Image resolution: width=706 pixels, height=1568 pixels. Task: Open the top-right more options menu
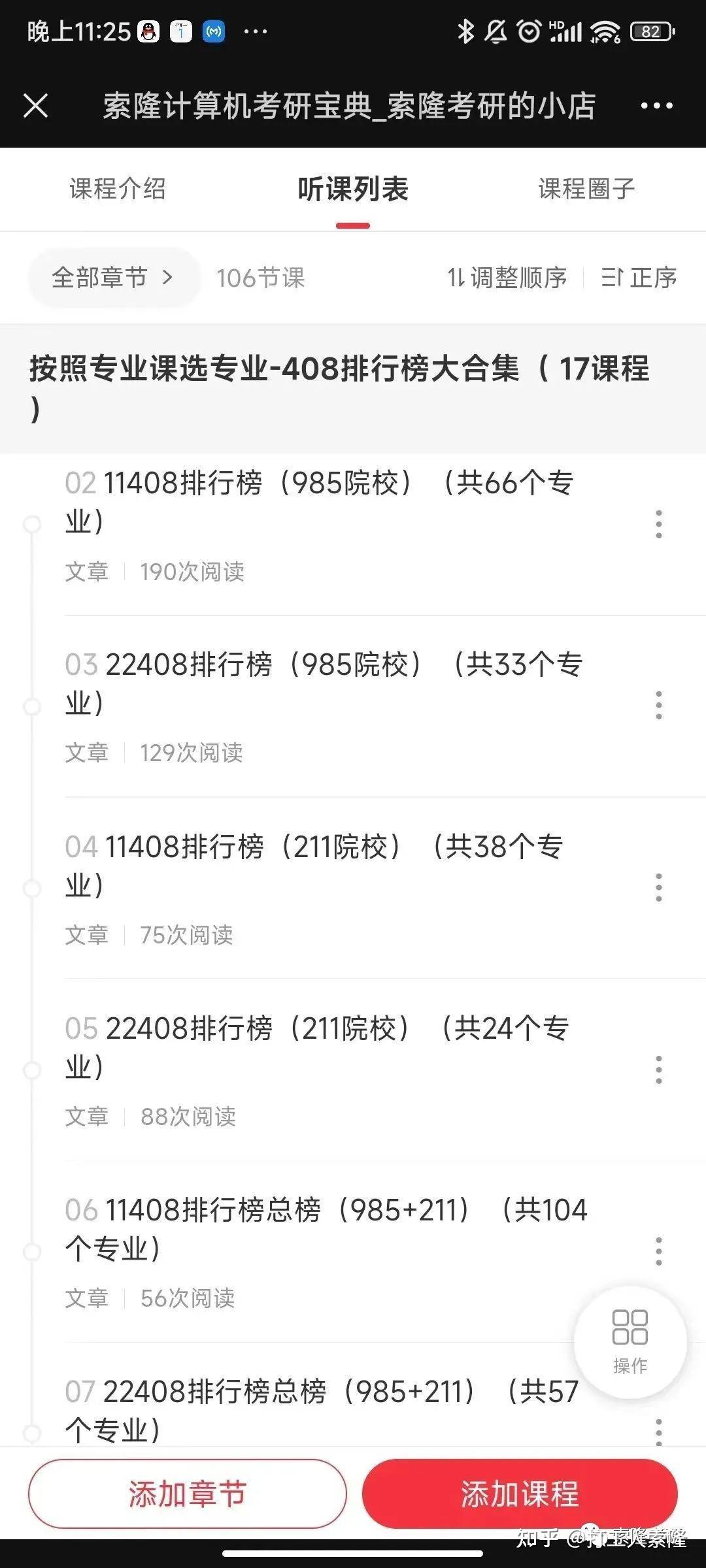(656, 105)
